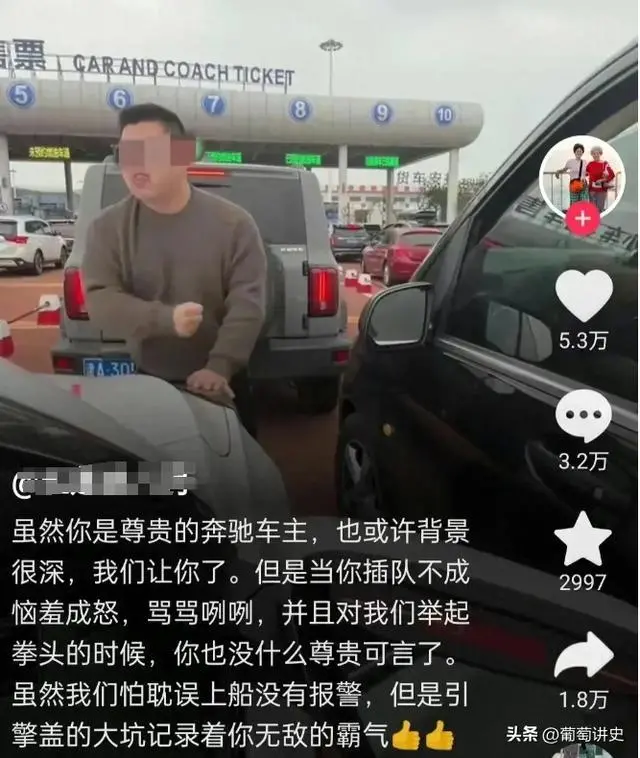640x758 pixels.
Task: Add the video to favorites star
Action: tap(583, 539)
